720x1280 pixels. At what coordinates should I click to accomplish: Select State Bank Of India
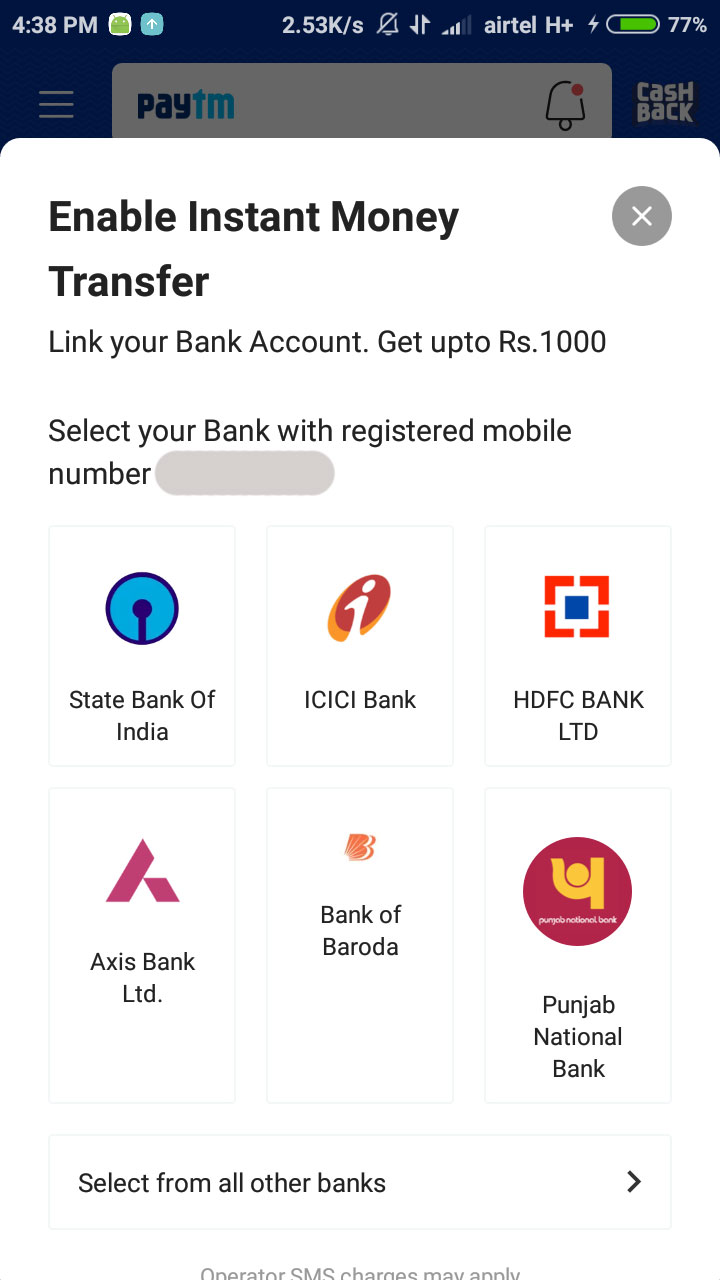(142, 646)
